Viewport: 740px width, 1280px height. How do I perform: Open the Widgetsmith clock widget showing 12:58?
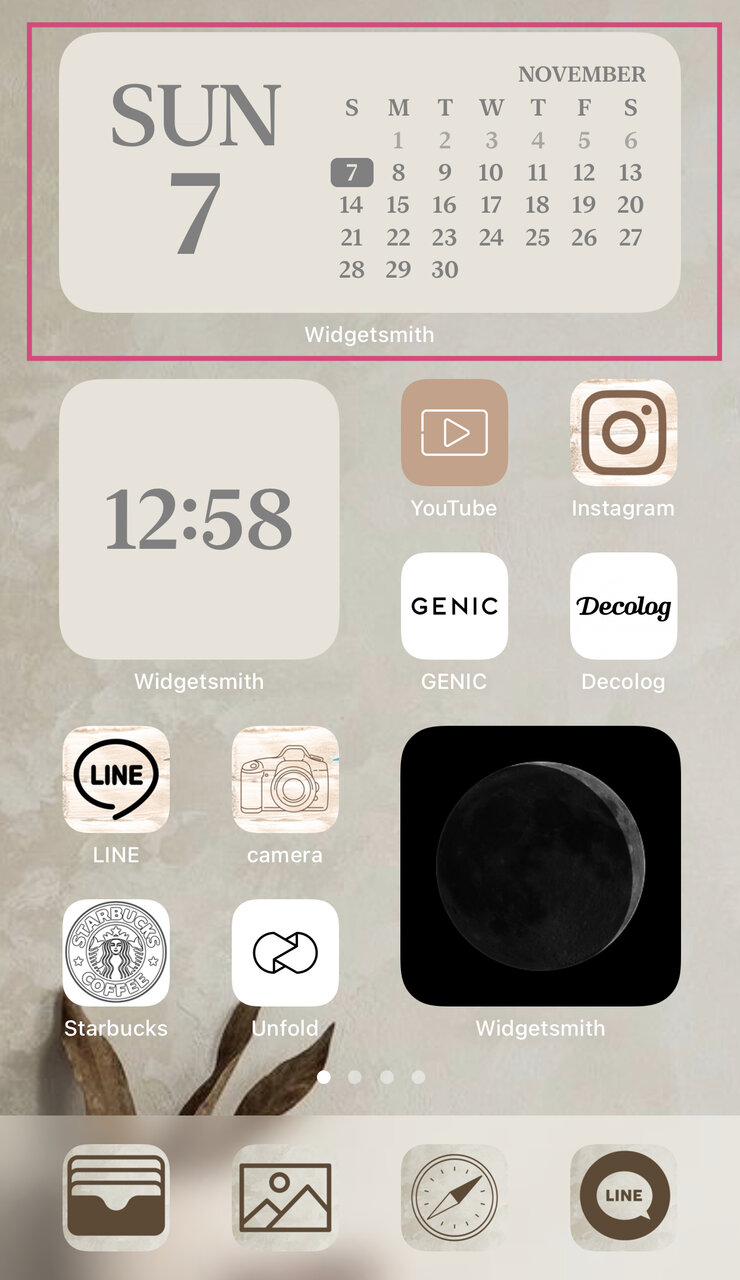click(x=199, y=519)
